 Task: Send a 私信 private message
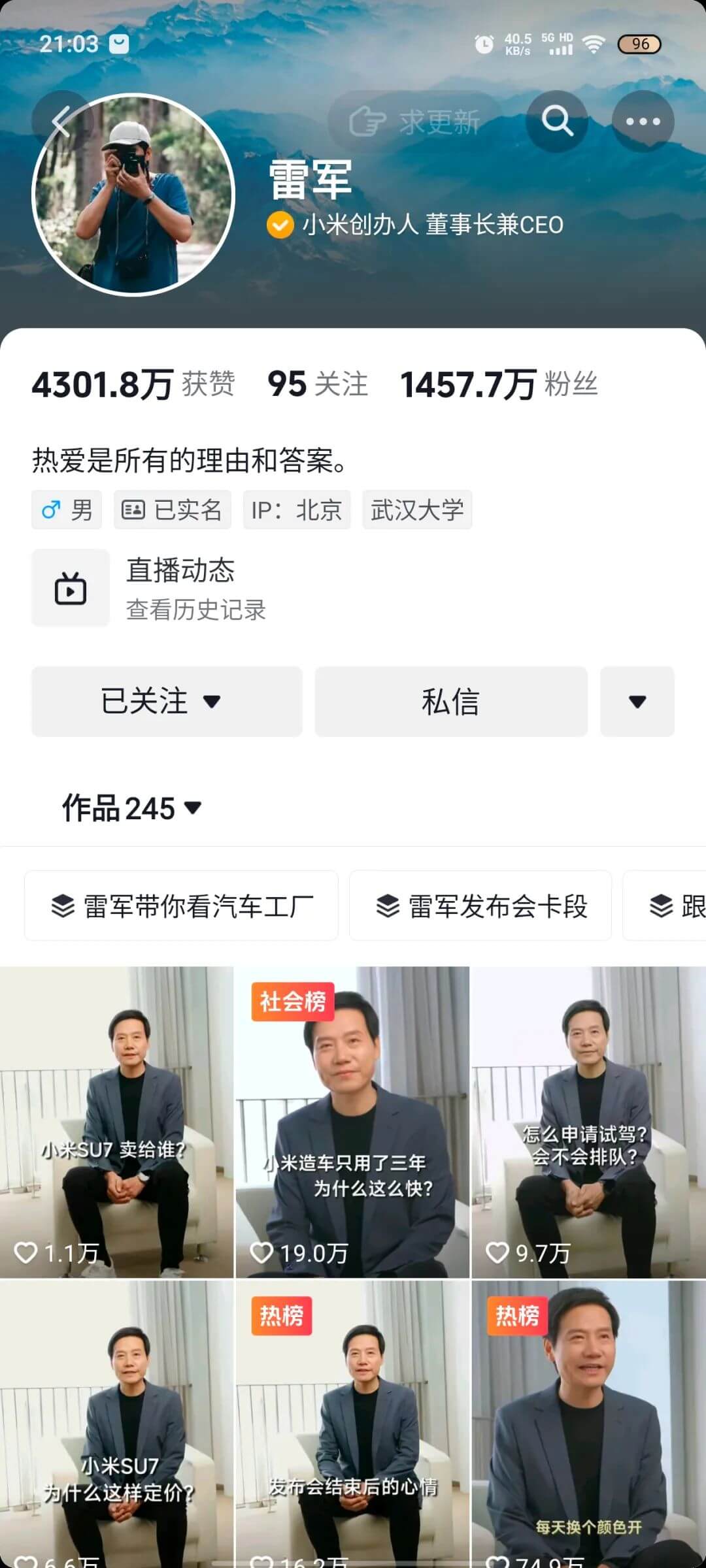pyautogui.click(x=450, y=702)
